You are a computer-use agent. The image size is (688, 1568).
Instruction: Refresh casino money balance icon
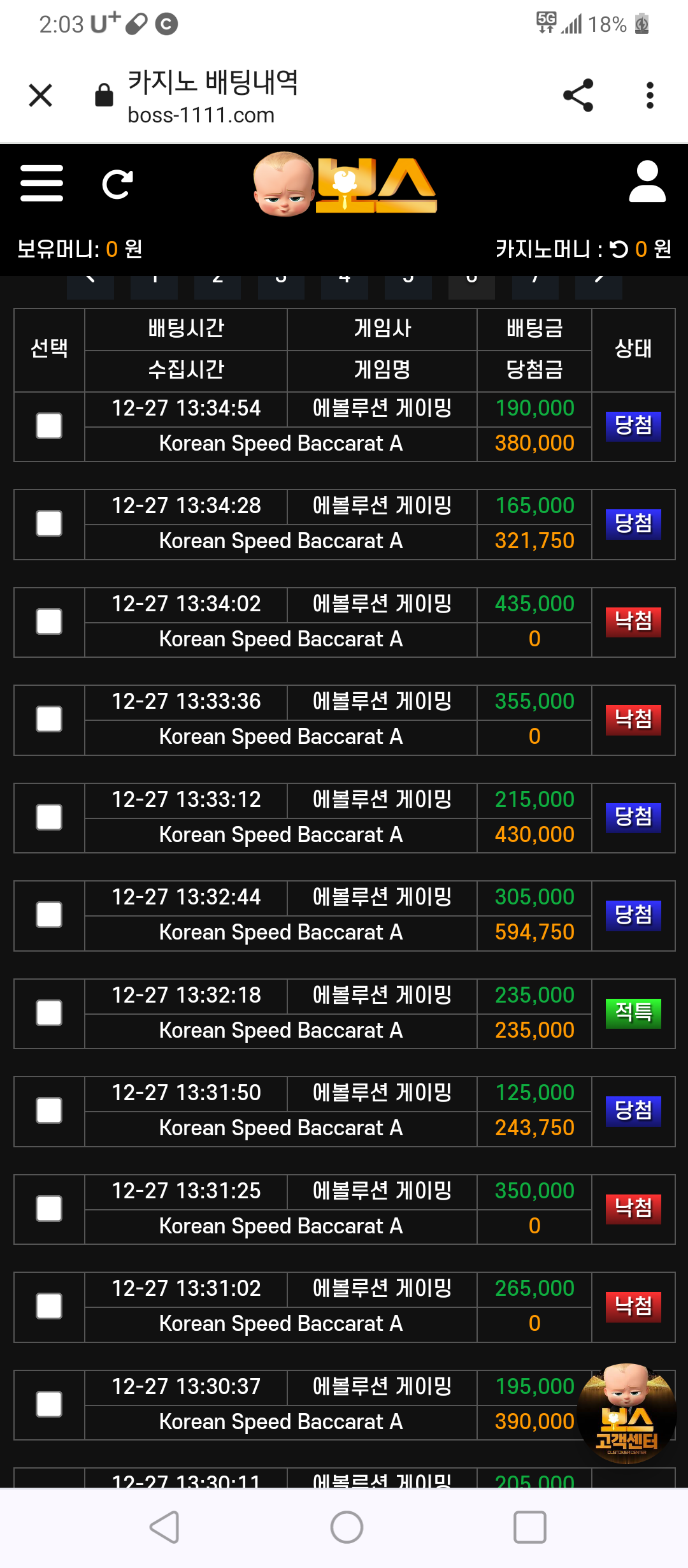[x=619, y=249]
